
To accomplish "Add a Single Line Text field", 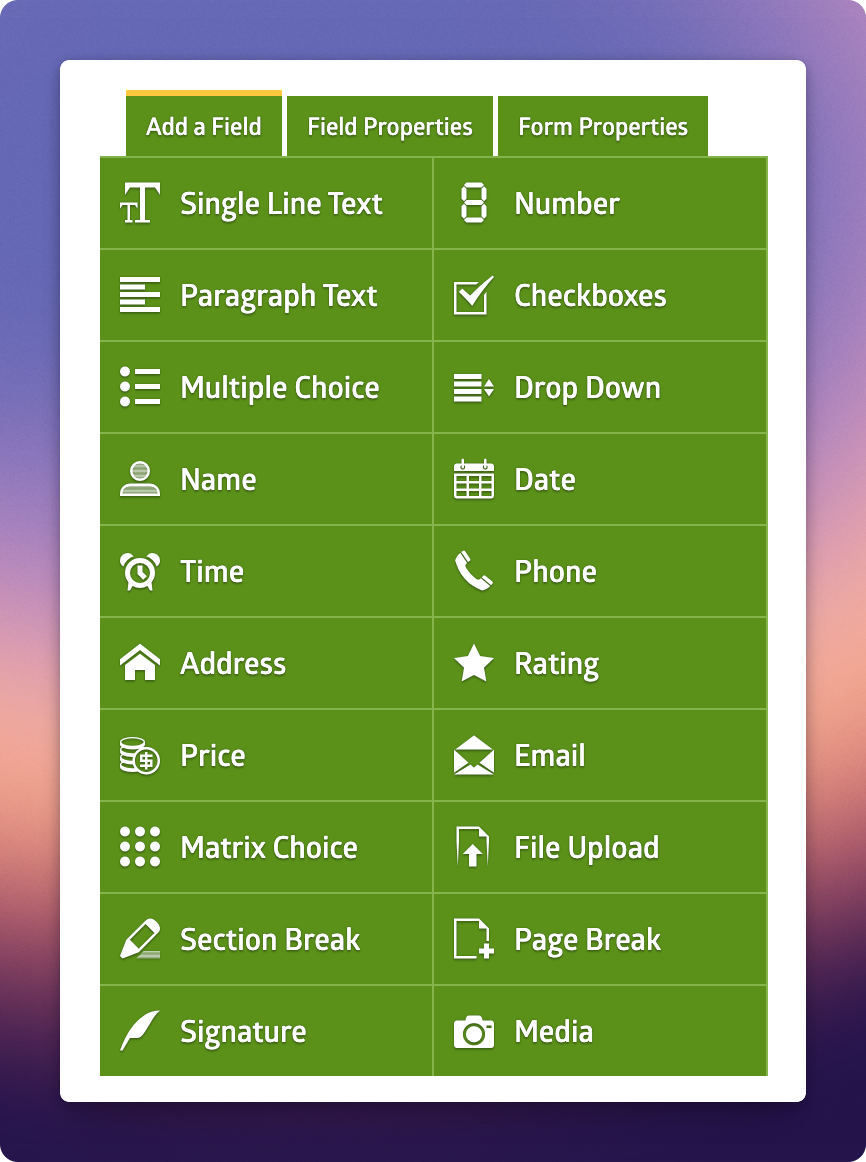I will [266, 204].
